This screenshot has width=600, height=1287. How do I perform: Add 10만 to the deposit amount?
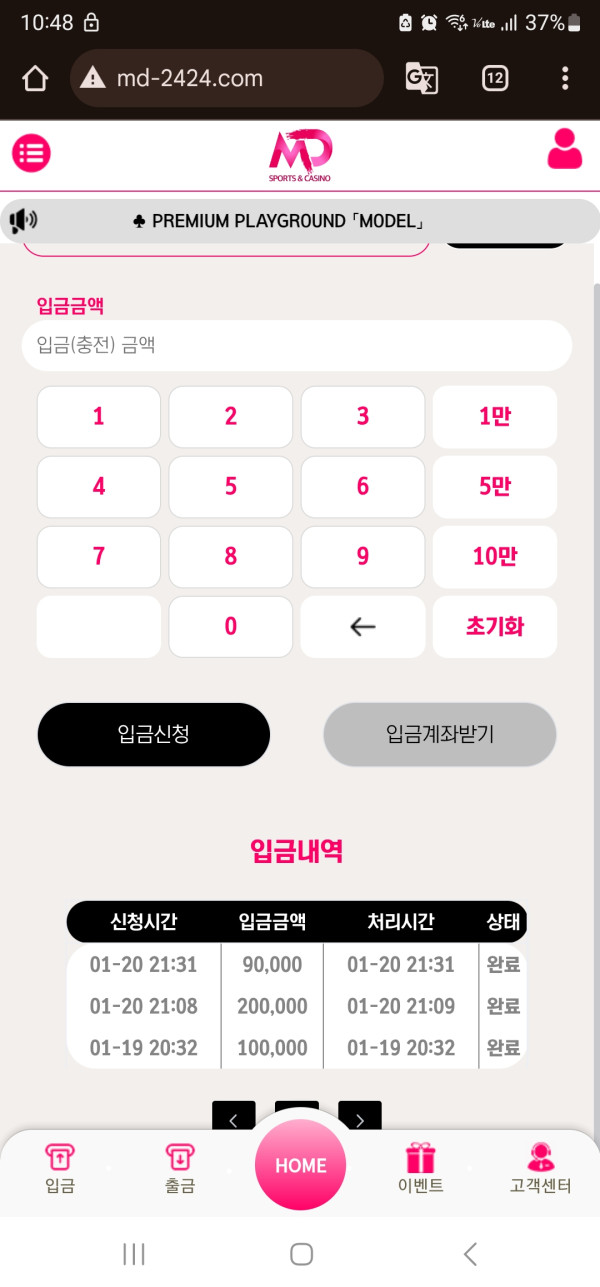495,557
